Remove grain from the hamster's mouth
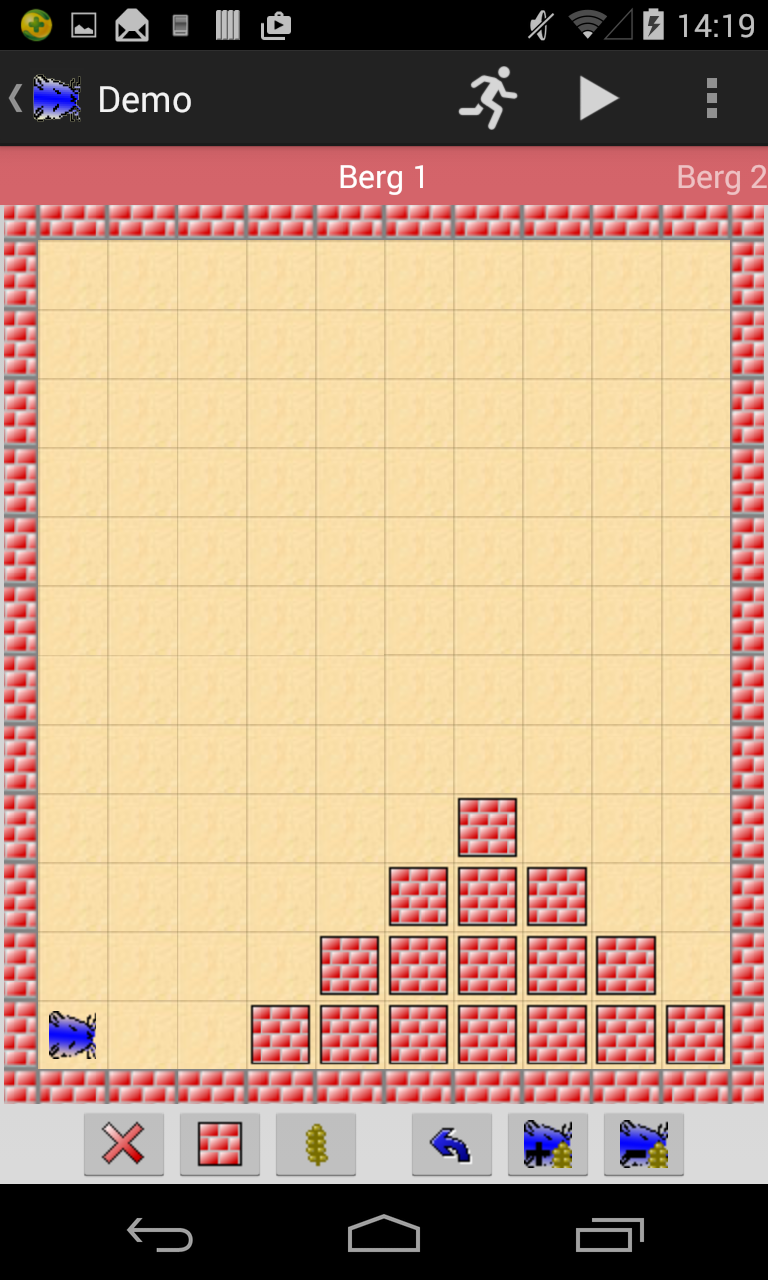This screenshot has width=768, height=1280. tap(643, 1143)
